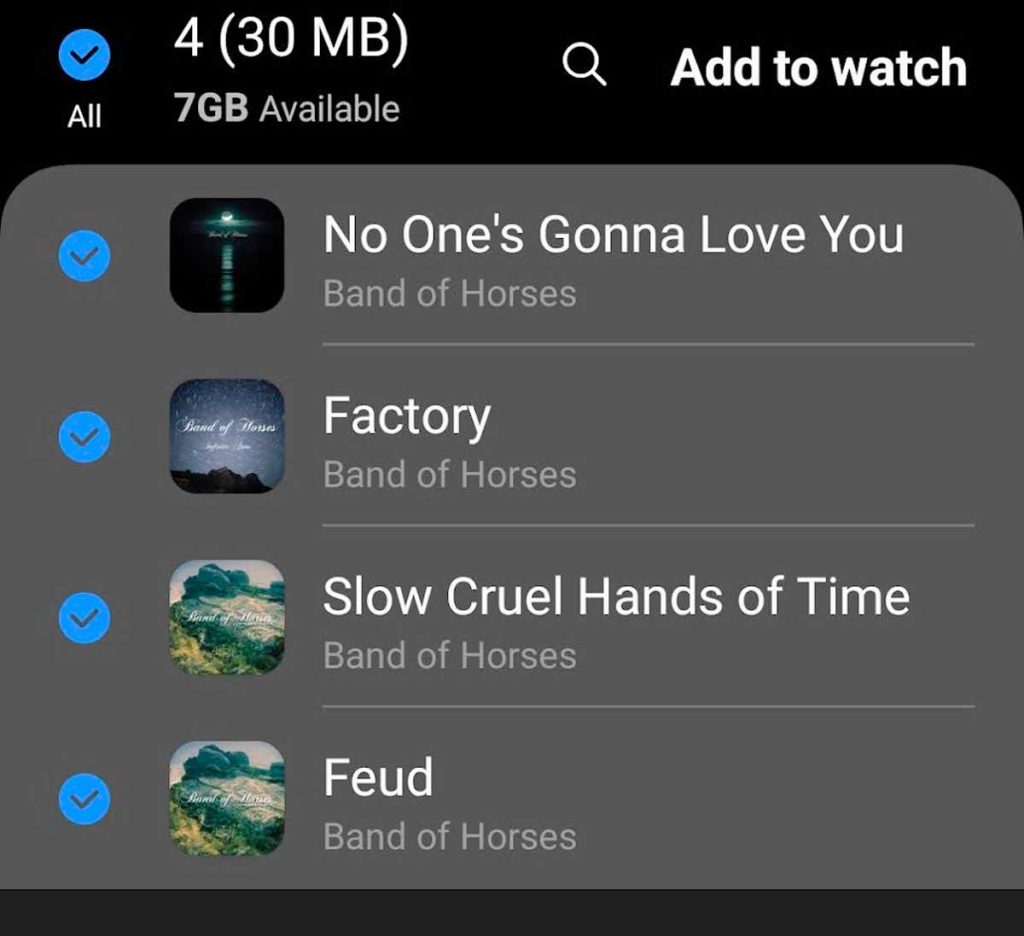This screenshot has width=1024, height=936.
Task: Uncheck No One's Gonna Love You
Action: point(85,256)
